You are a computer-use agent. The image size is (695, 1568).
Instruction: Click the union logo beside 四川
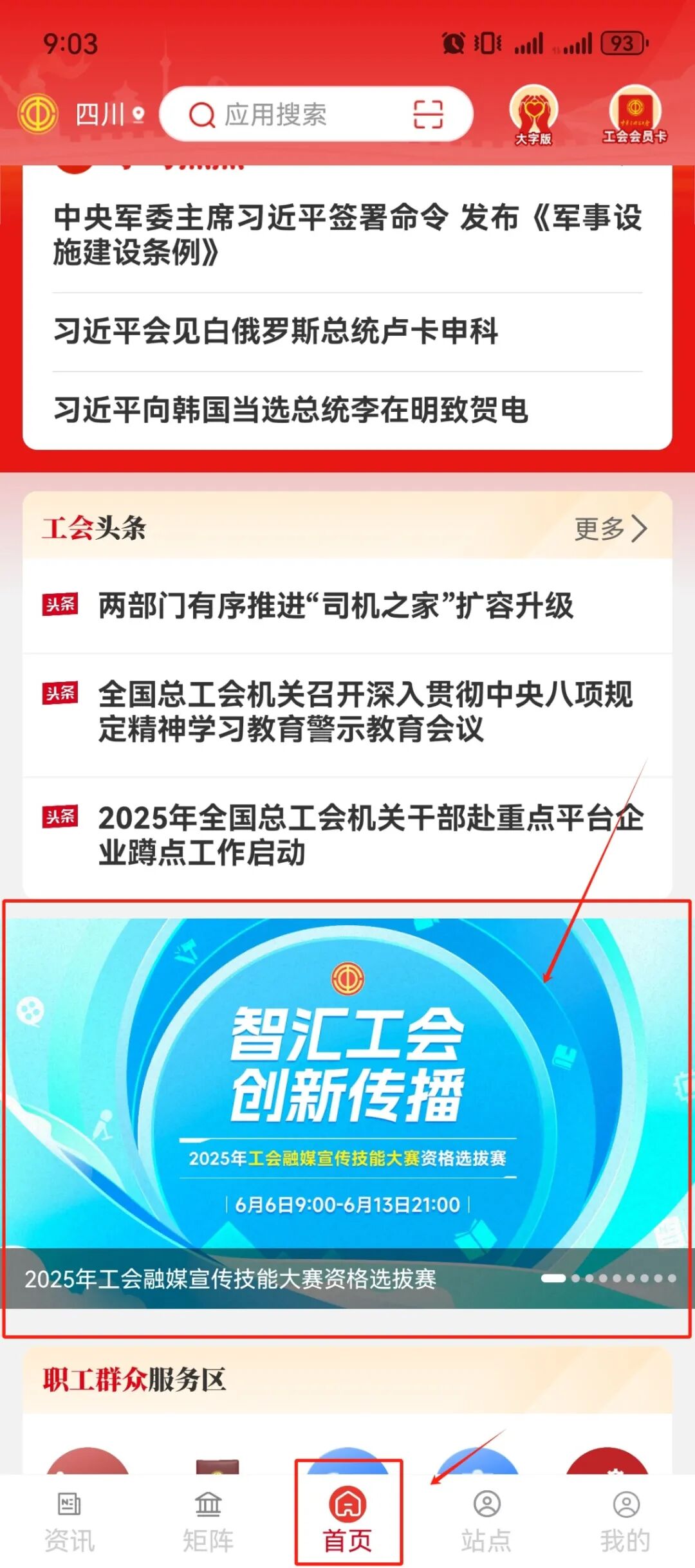[x=37, y=115]
